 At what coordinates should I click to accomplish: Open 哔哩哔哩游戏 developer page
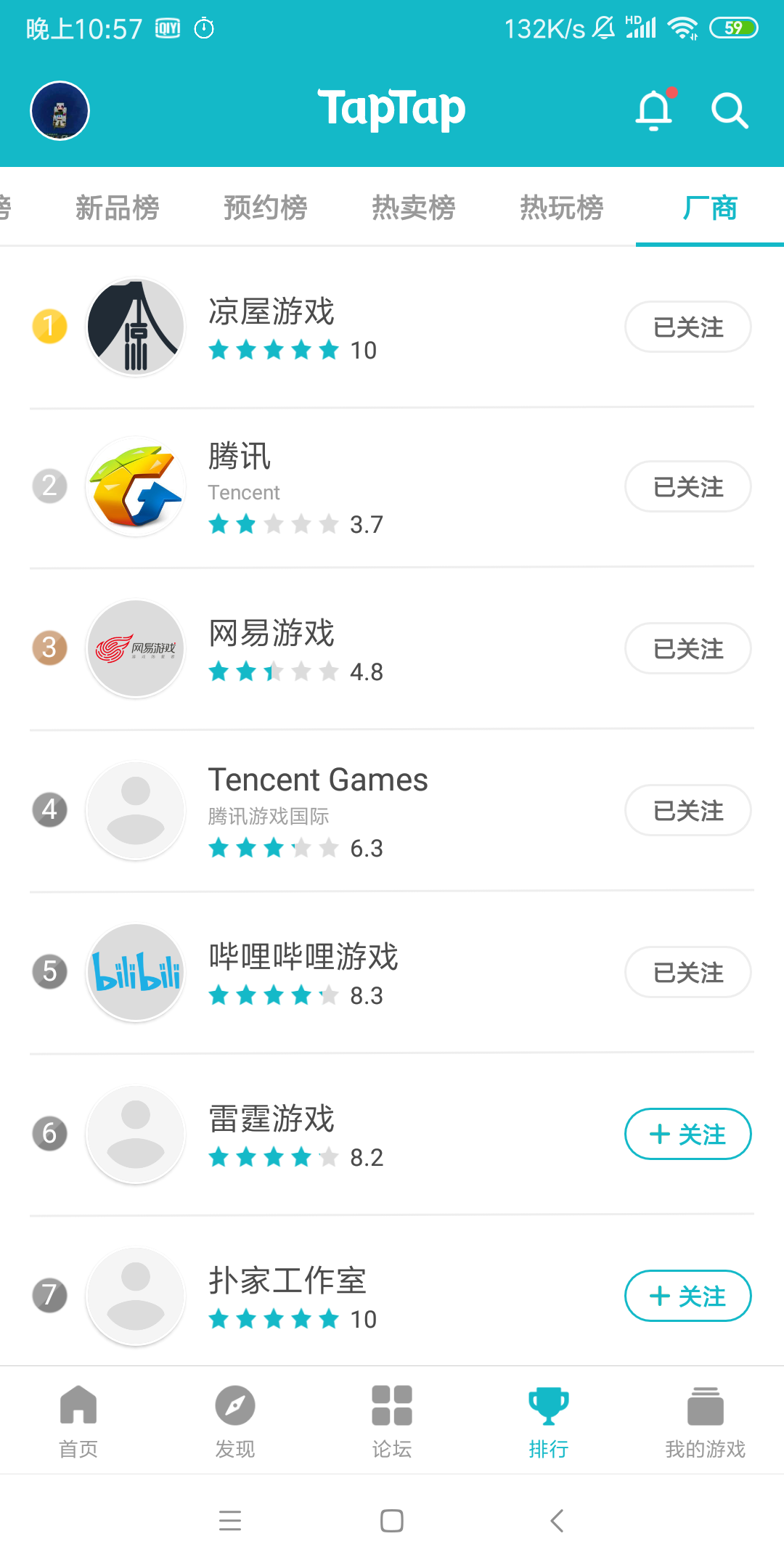pyautogui.click(x=303, y=958)
